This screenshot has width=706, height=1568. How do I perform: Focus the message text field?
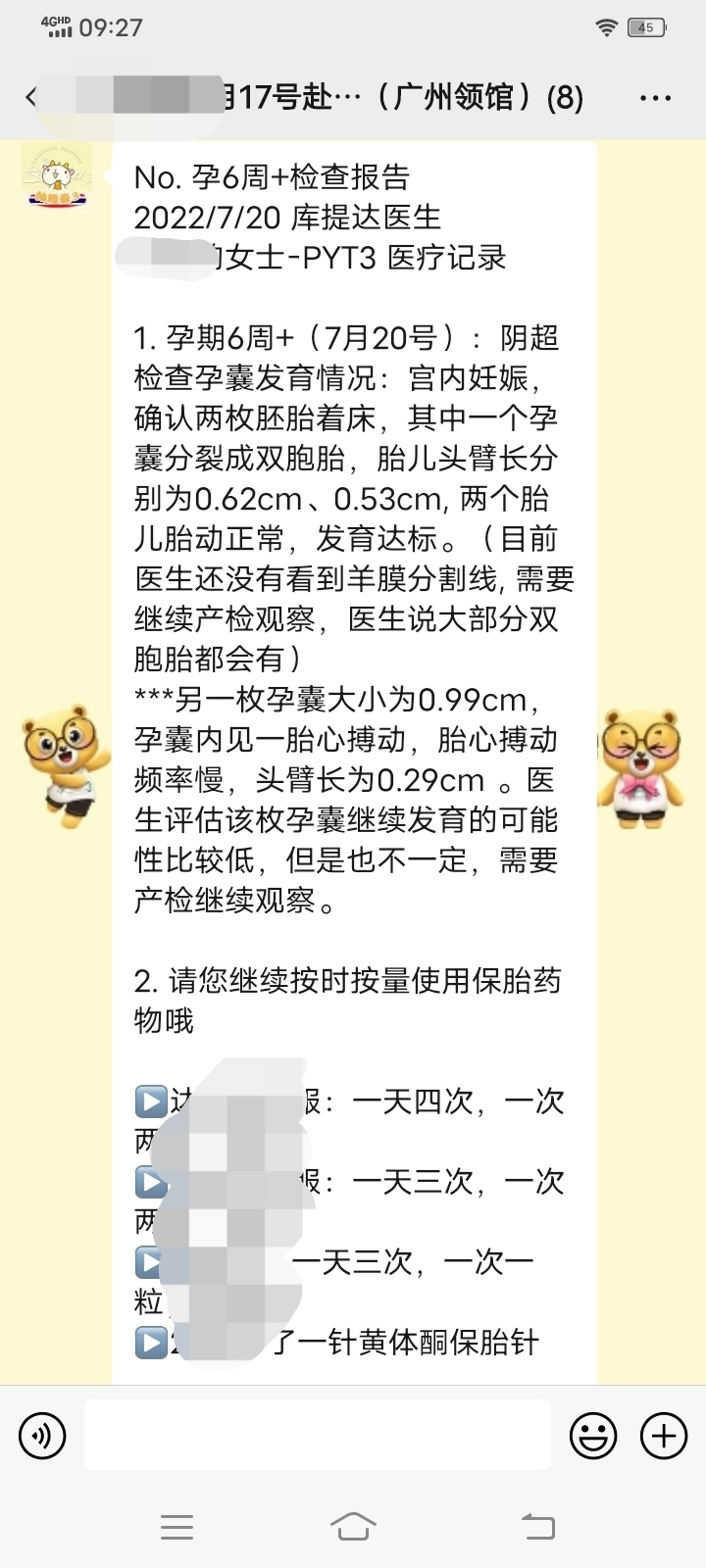[x=318, y=1435]
